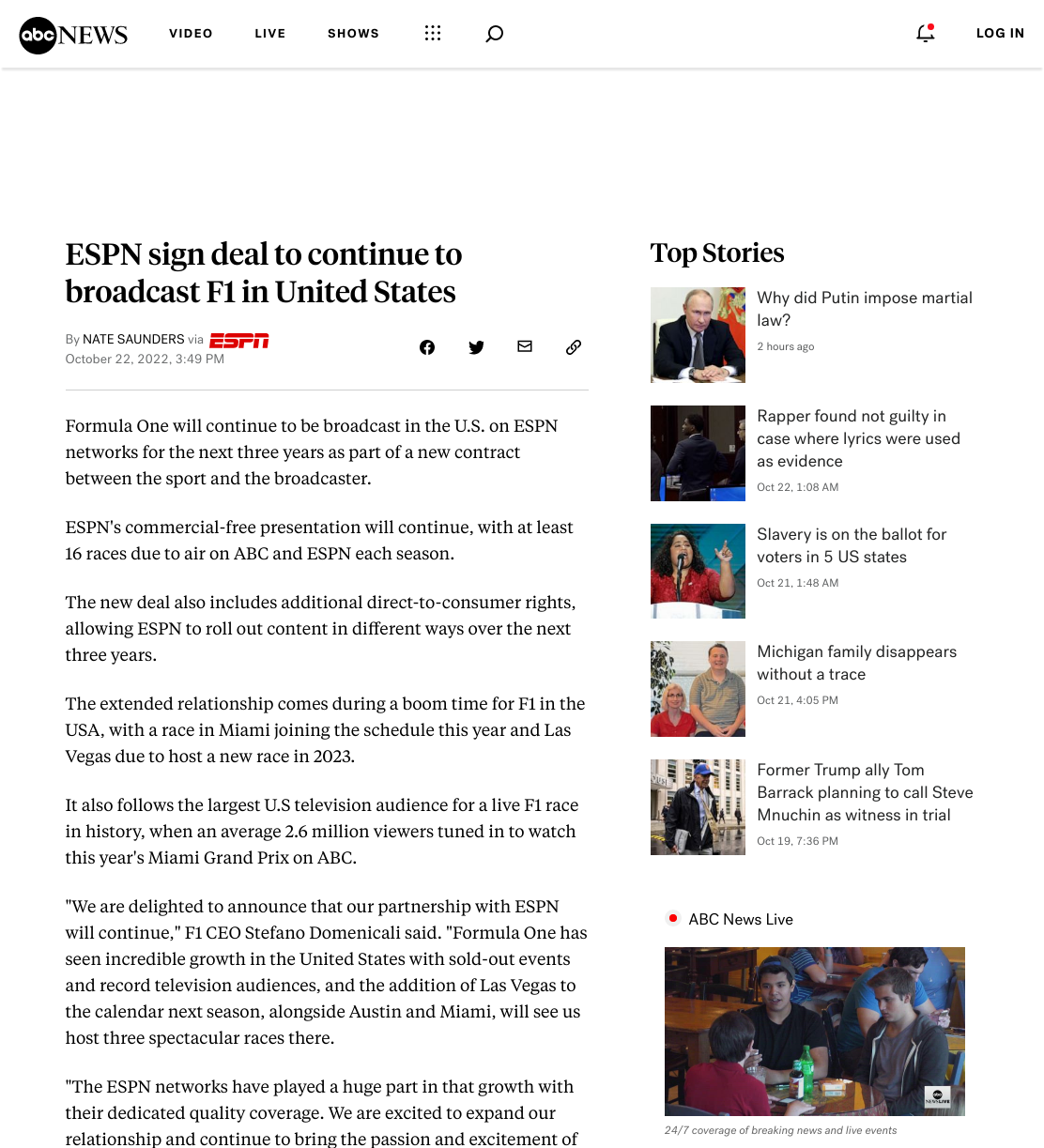
Task: Open the search icon
Action: 495,34
